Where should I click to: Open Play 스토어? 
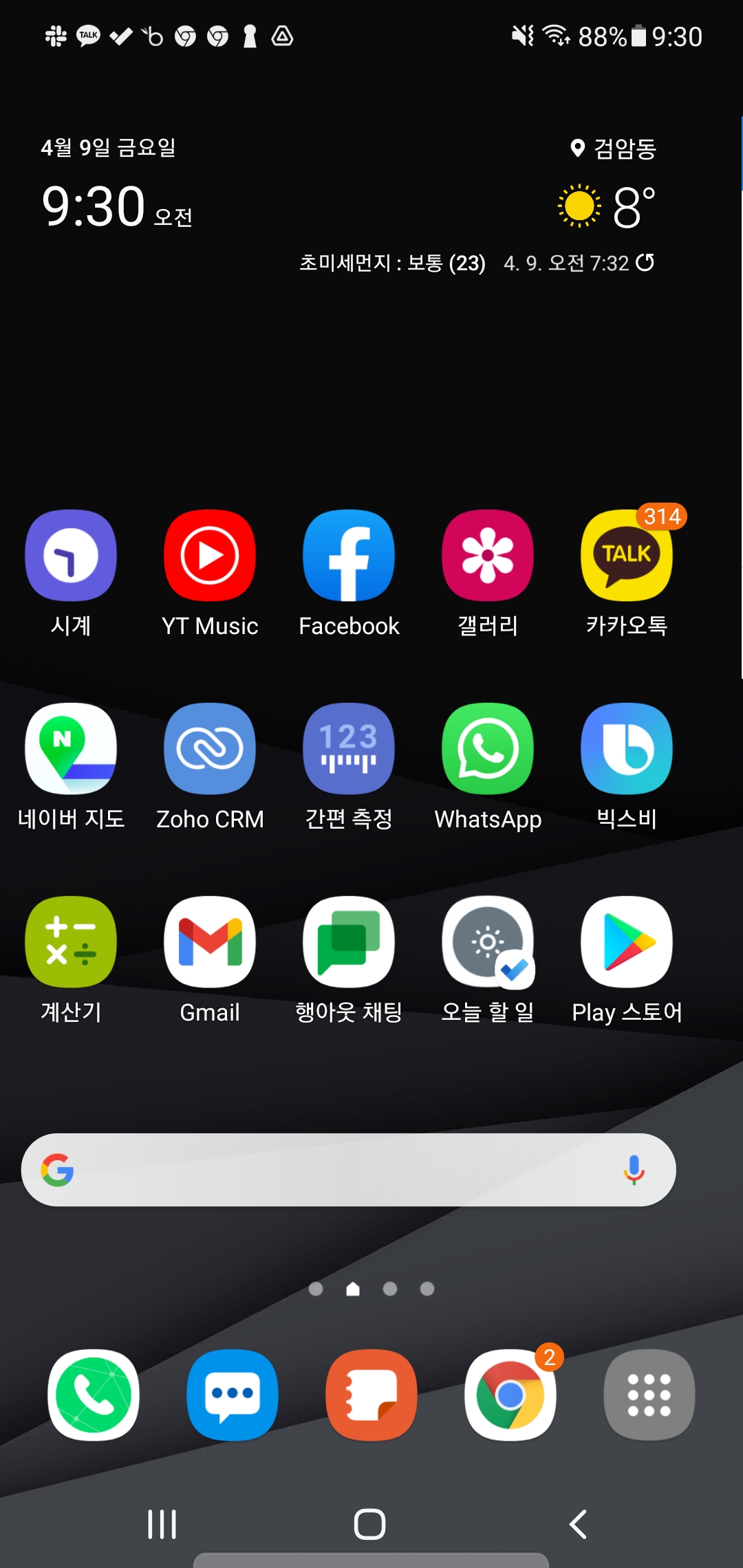tap(627, 942)
